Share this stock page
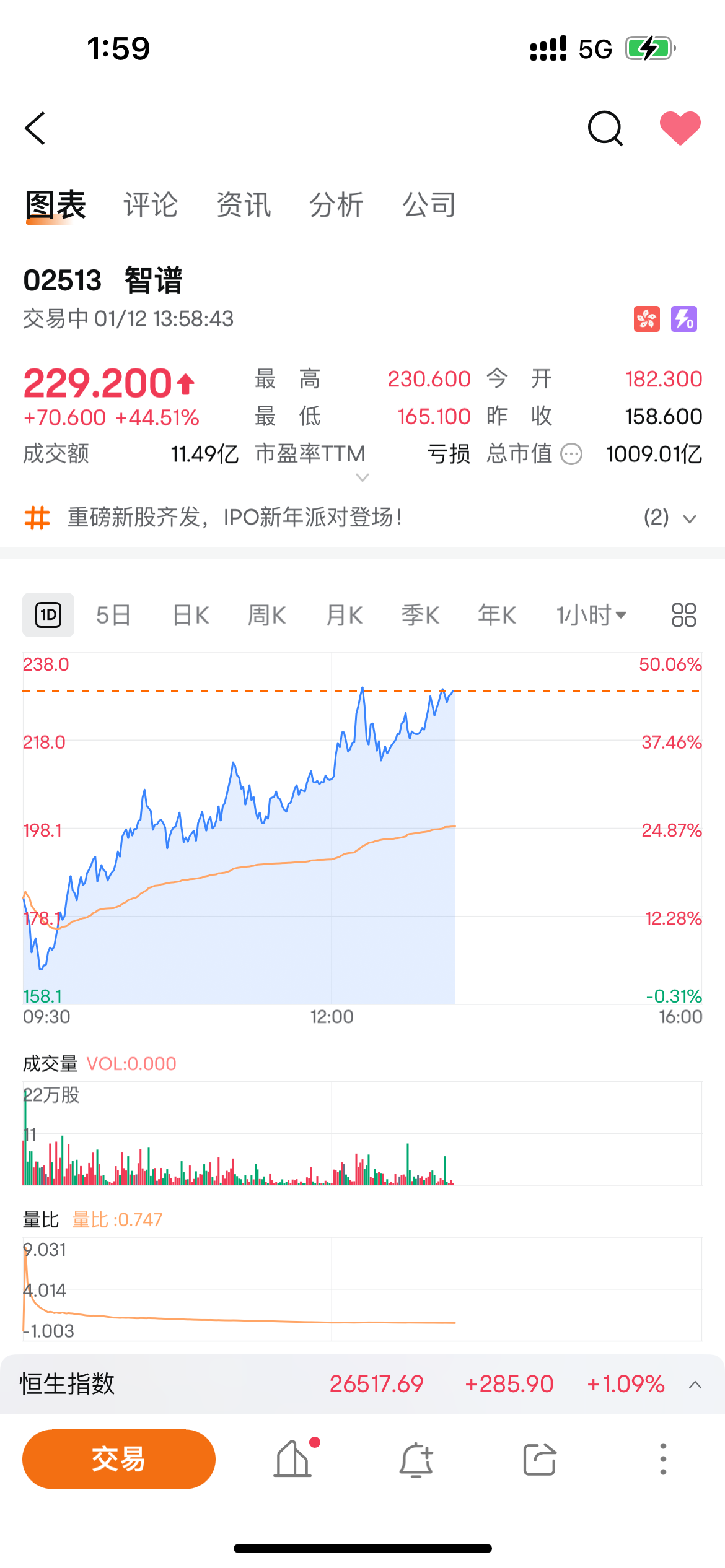Image resolution: width=725 pixels, height=1568 pixels. 540,1460
